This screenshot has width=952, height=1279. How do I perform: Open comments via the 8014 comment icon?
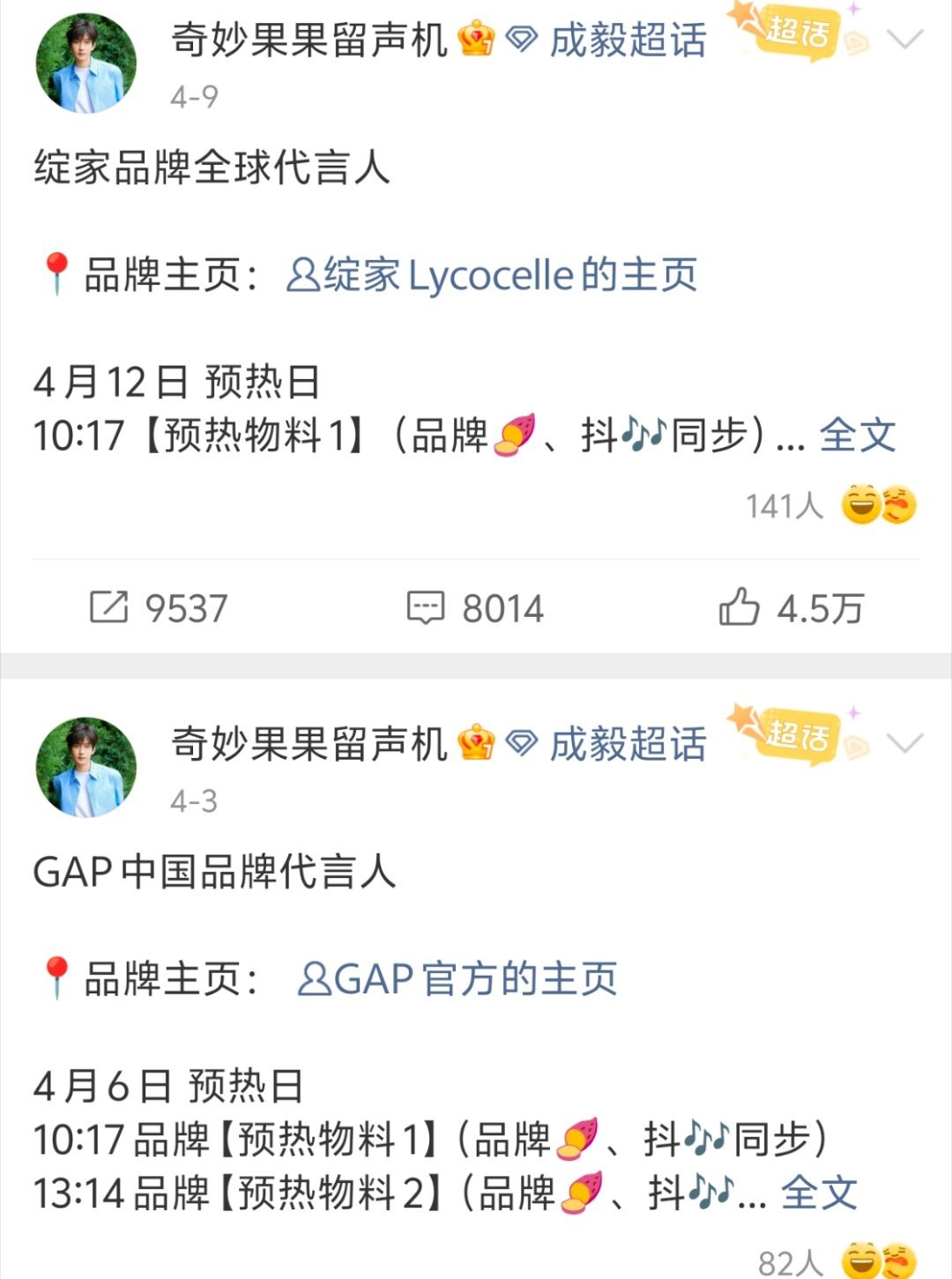tap(428, 607)
